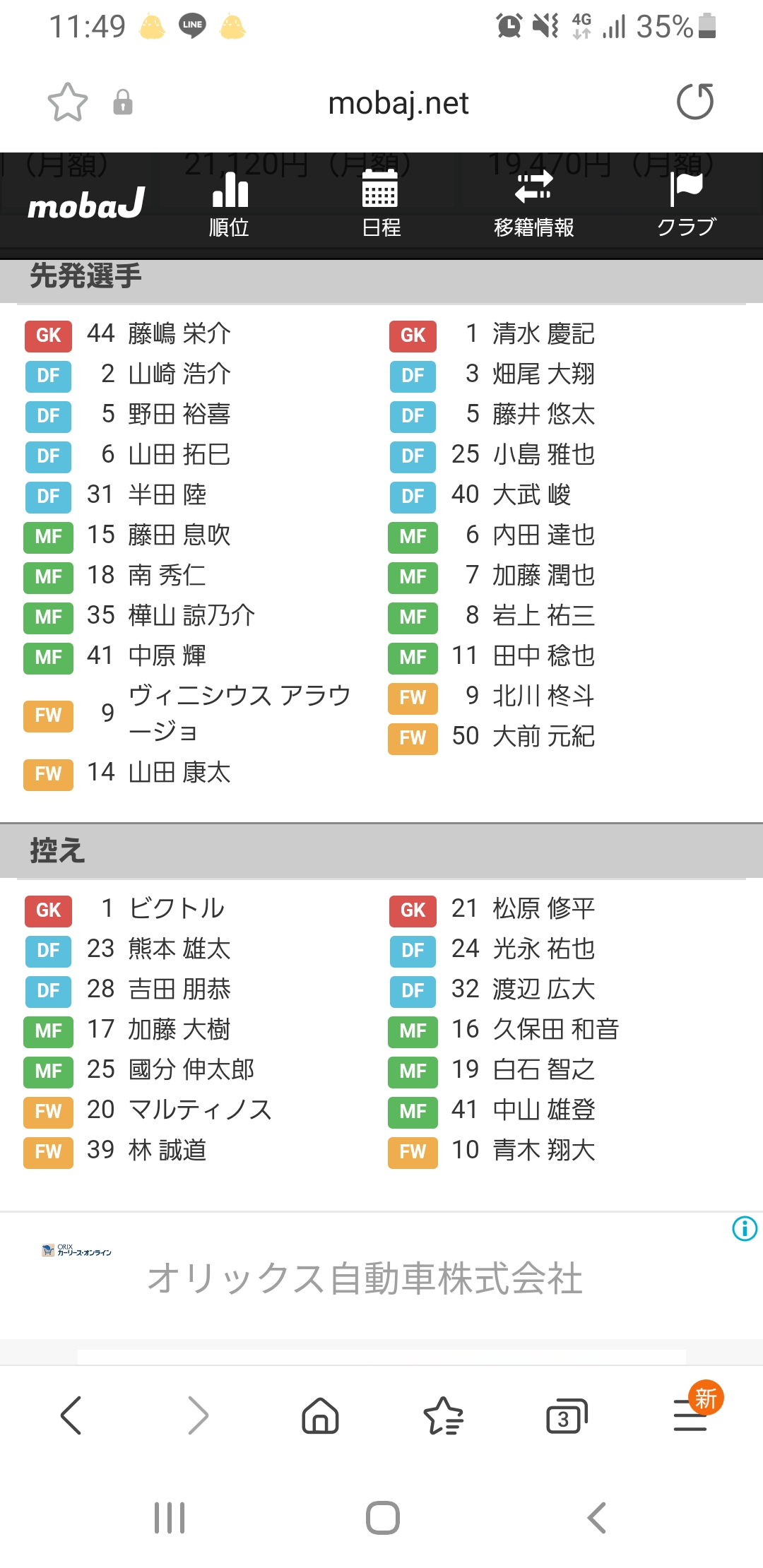
Task: Bookmark this page with the star icon
Action: (x=67, y=102)
